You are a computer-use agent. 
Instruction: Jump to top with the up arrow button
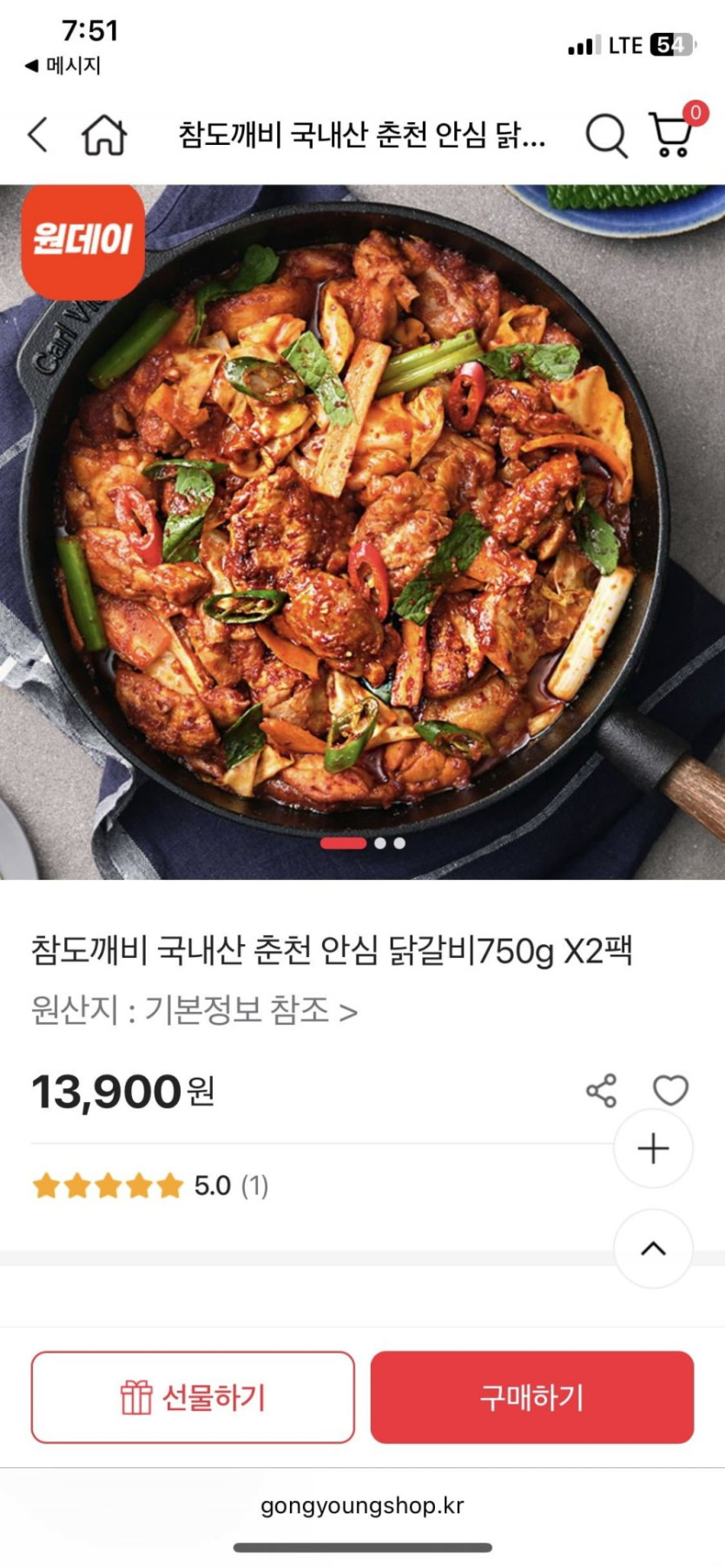[x=653, y=1248]
